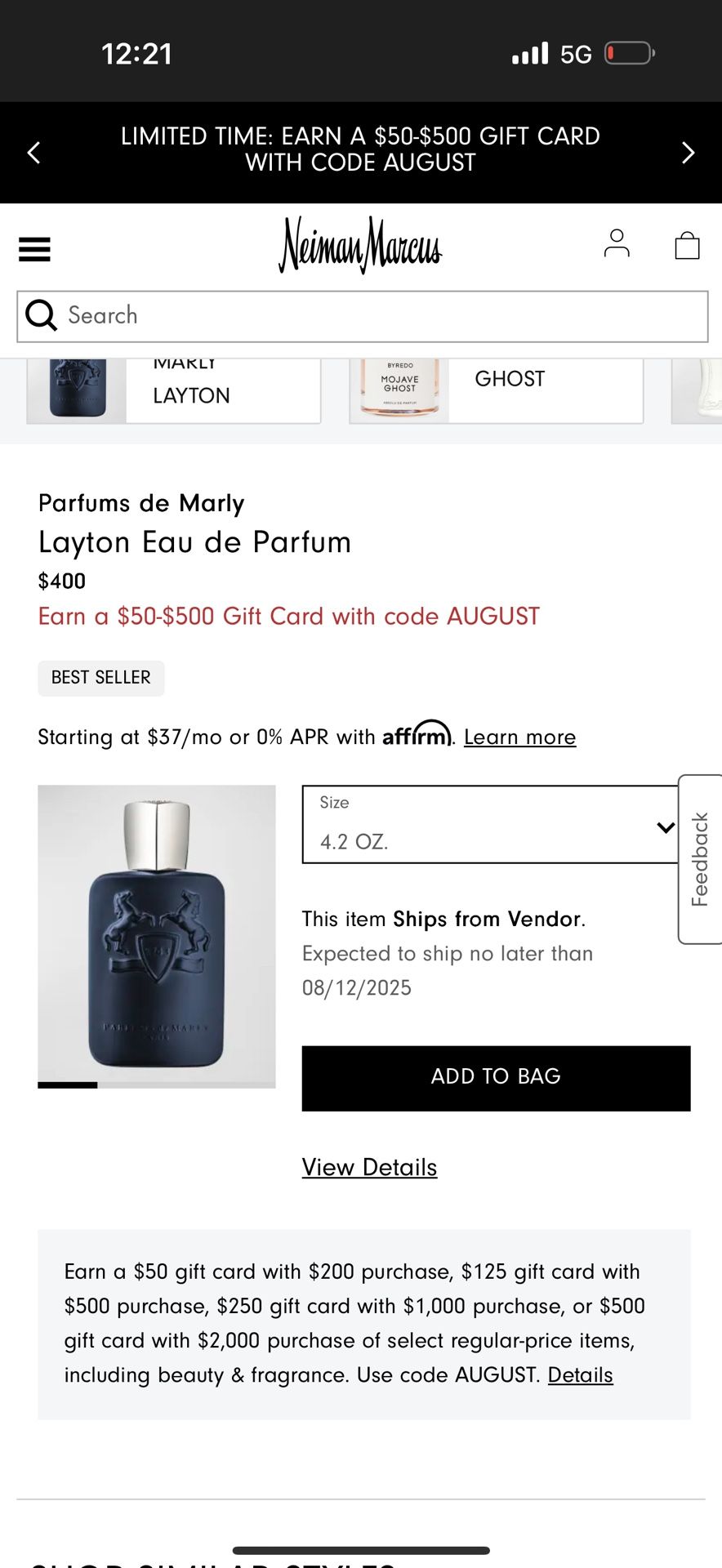
Task: Click the search magnifier icon
Action: click(x=40, y=316)
